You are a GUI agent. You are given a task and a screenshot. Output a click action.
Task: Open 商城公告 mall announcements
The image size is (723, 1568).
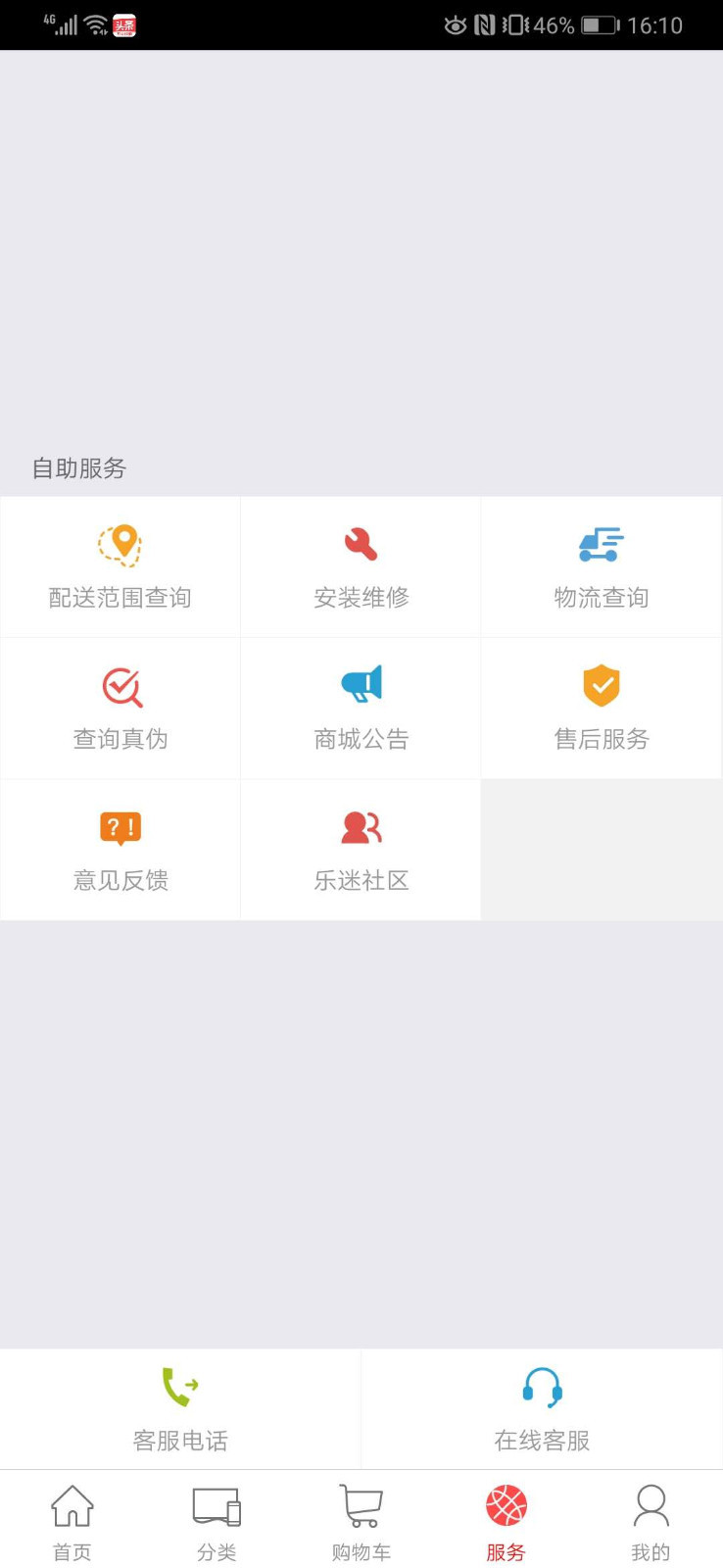click(x=361, y=709)
